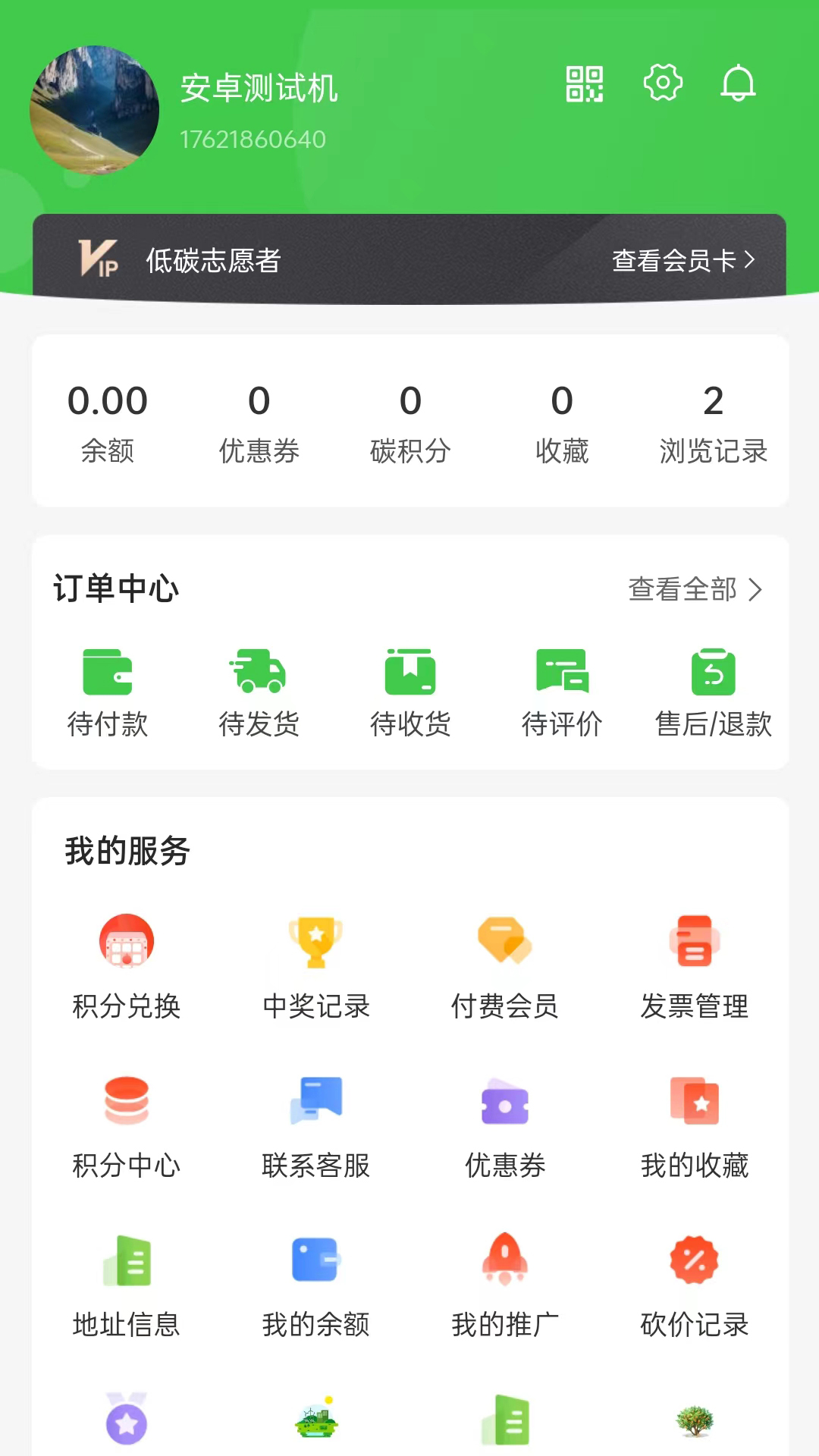Open the settings gear icon
This screenshot has width=819, height=1456.
point(663,83)
